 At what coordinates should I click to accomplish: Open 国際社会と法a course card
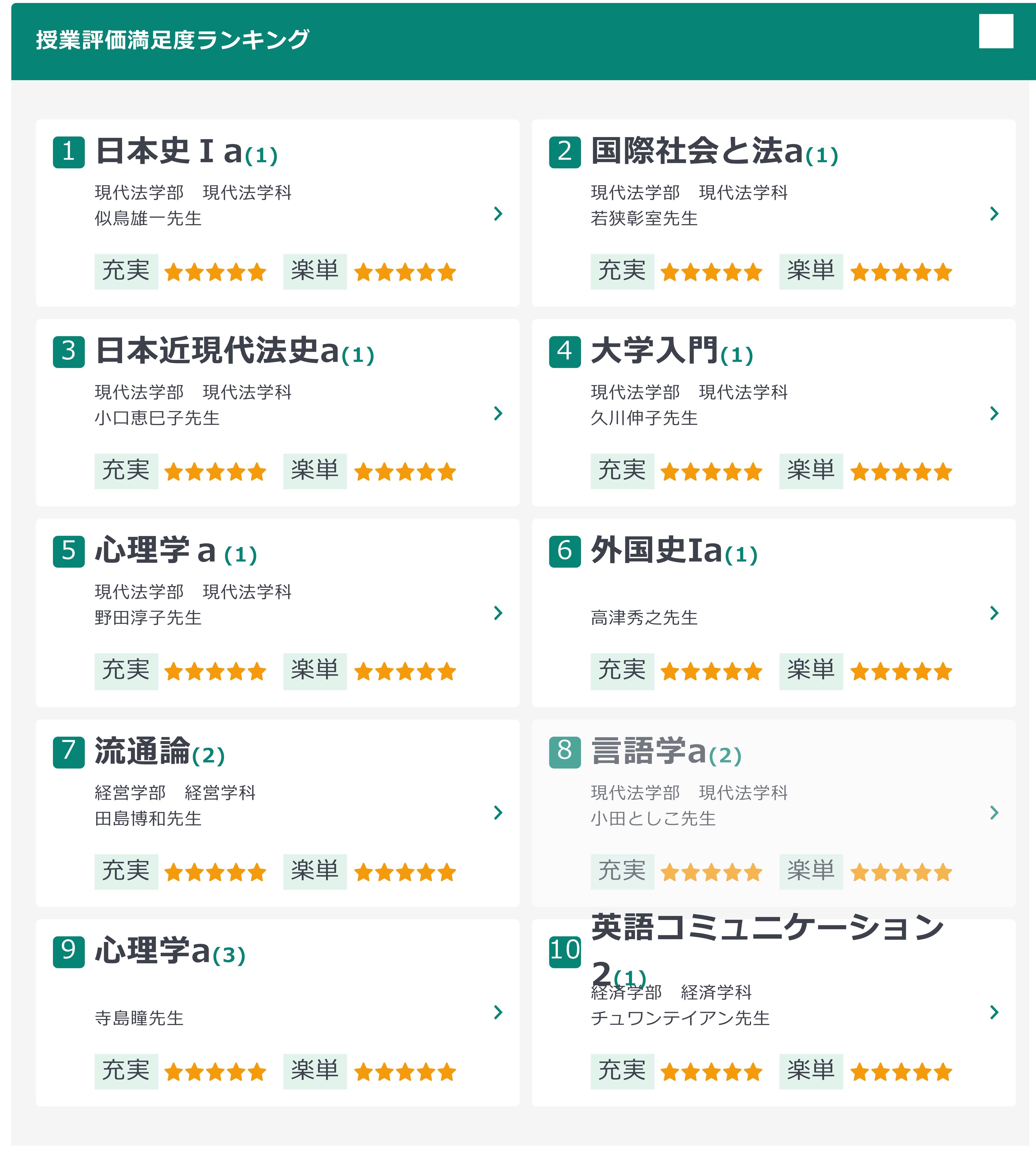(773, 213)
